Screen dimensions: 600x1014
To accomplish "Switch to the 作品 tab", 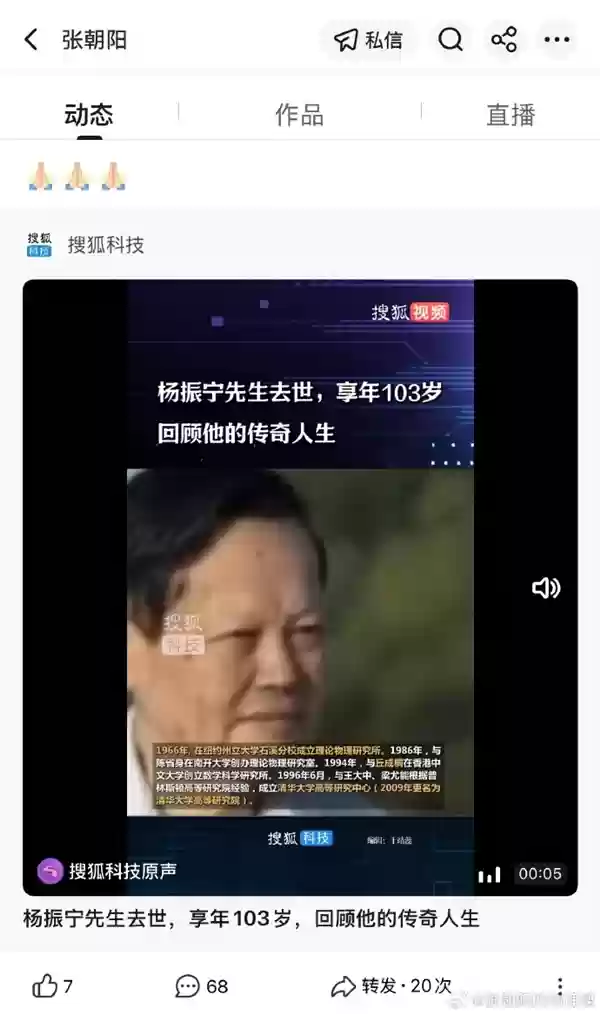I will [299, 115].
